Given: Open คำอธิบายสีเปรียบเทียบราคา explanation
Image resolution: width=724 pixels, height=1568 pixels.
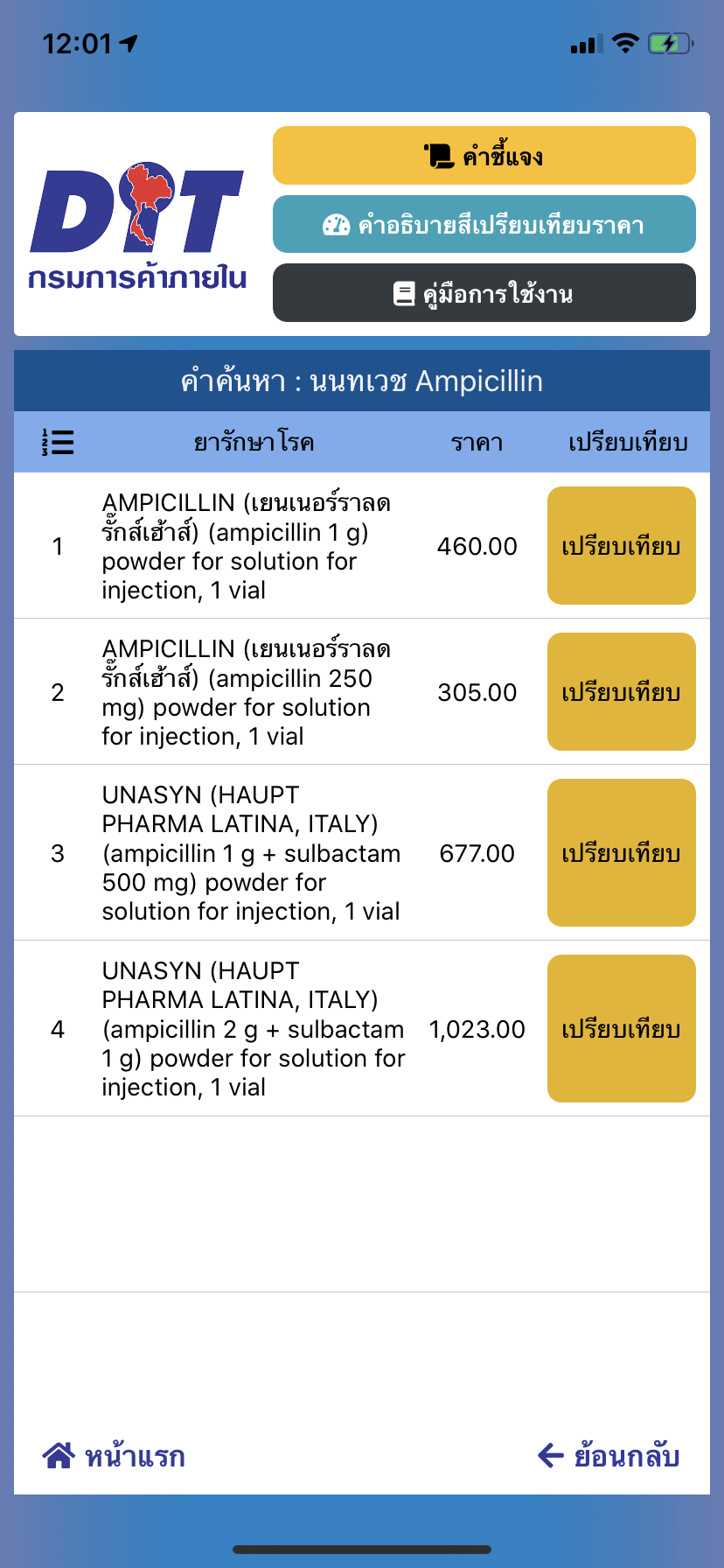Looking at the screenshot, I should [x=484, y=225].
